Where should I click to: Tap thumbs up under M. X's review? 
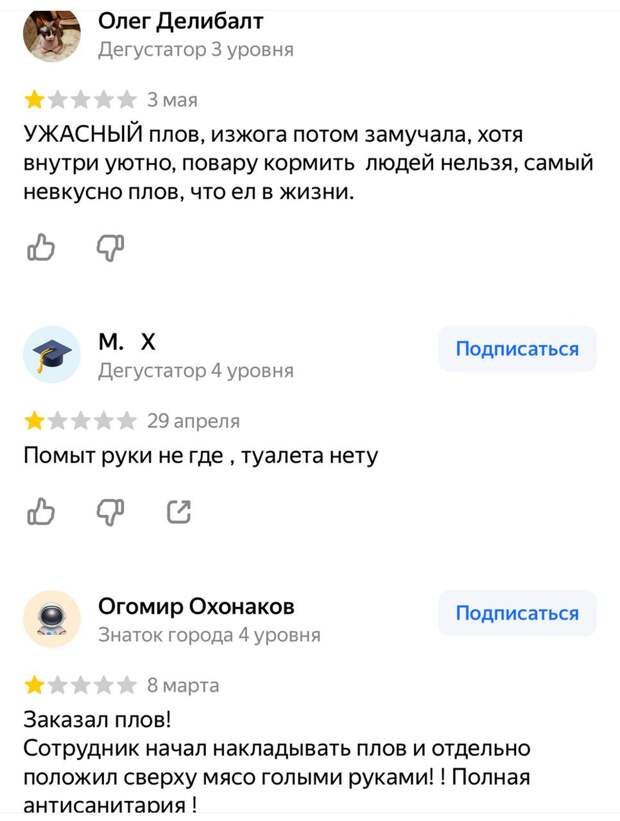coord(41,512)
